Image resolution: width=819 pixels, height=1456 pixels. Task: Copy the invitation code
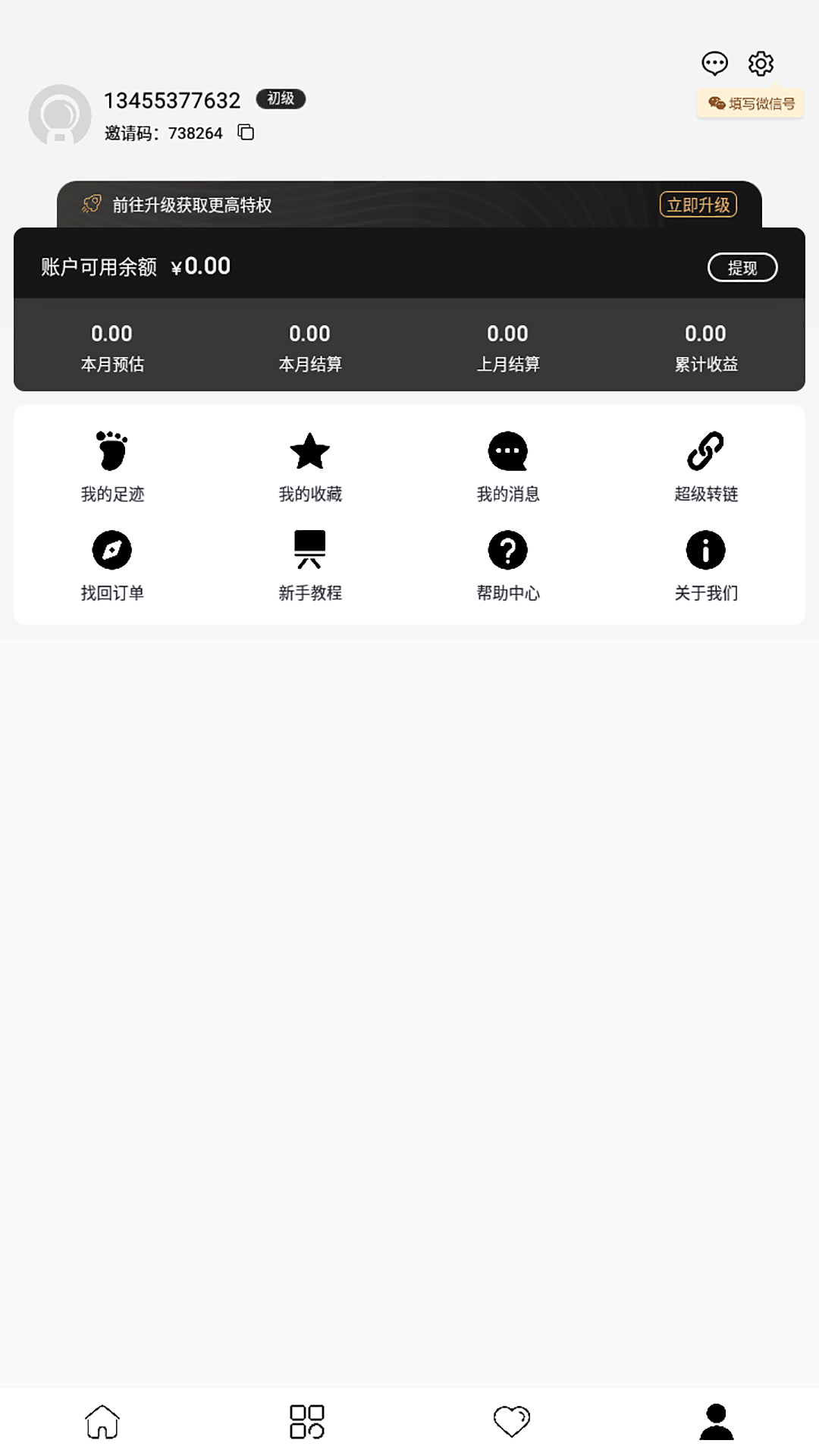tap(246, 133)
